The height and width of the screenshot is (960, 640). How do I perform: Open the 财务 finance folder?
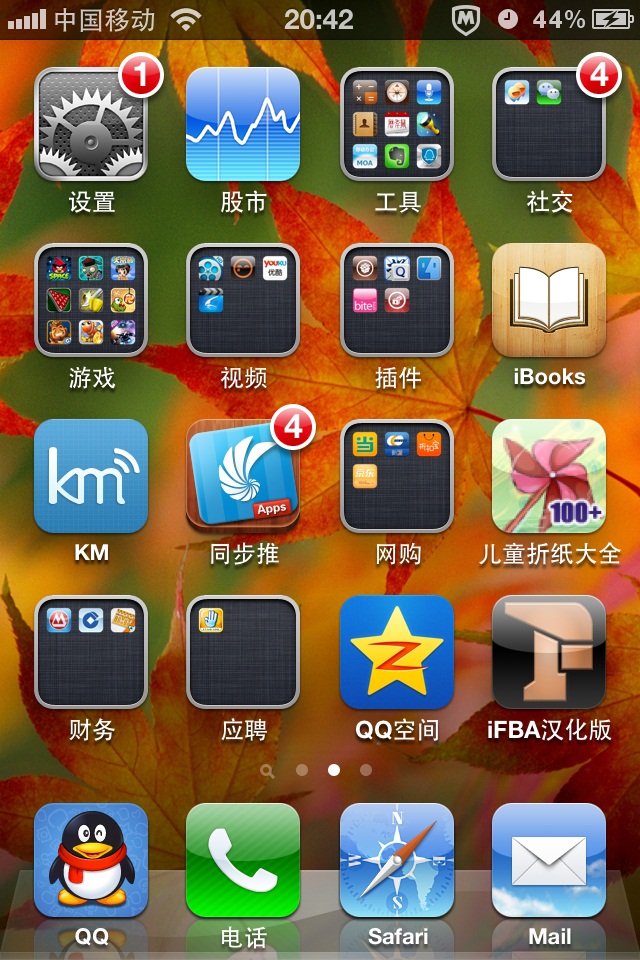tap(91, 652)
